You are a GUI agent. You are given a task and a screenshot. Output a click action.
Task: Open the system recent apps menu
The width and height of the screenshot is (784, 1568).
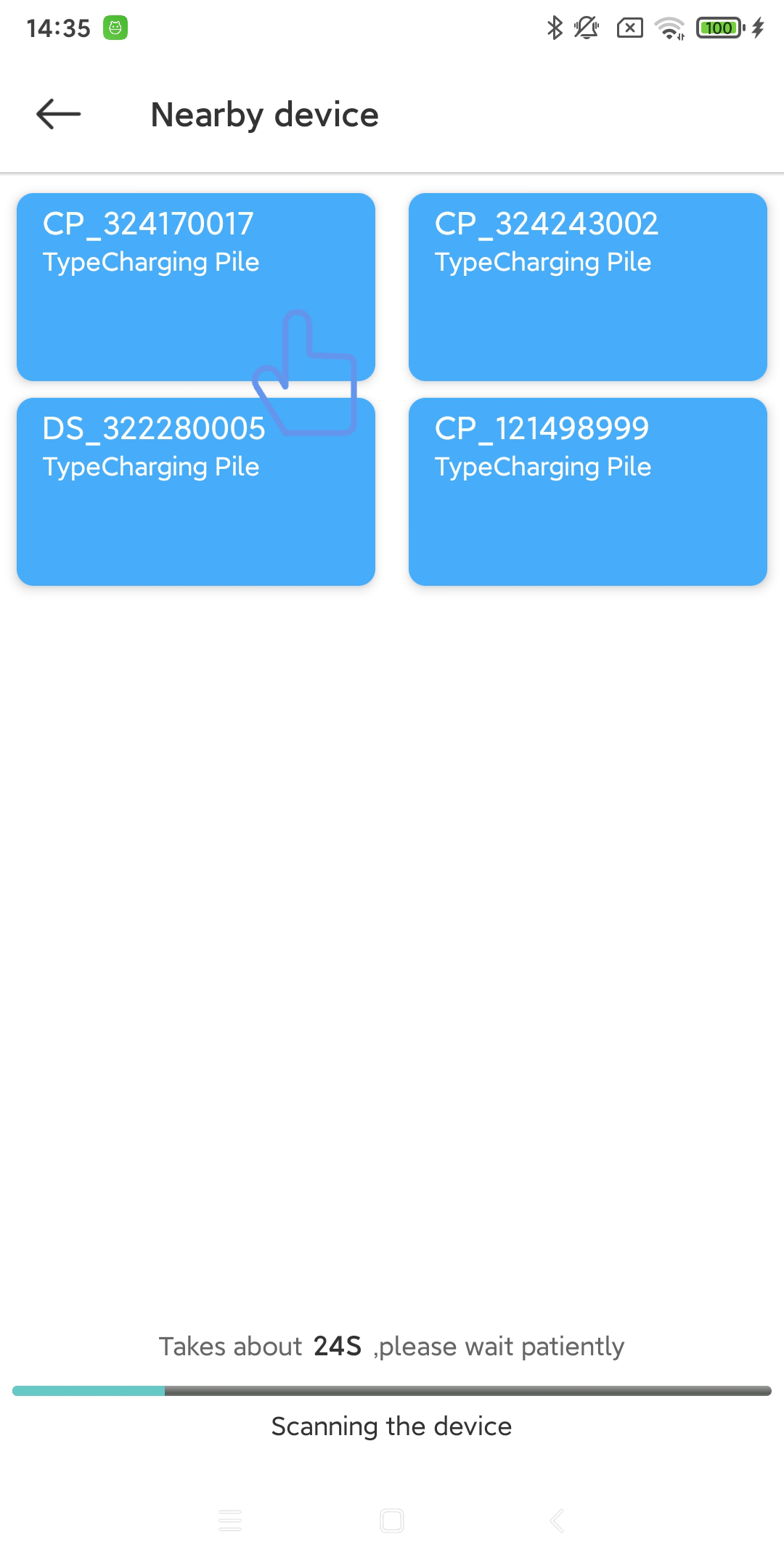tap(230, 1520)
